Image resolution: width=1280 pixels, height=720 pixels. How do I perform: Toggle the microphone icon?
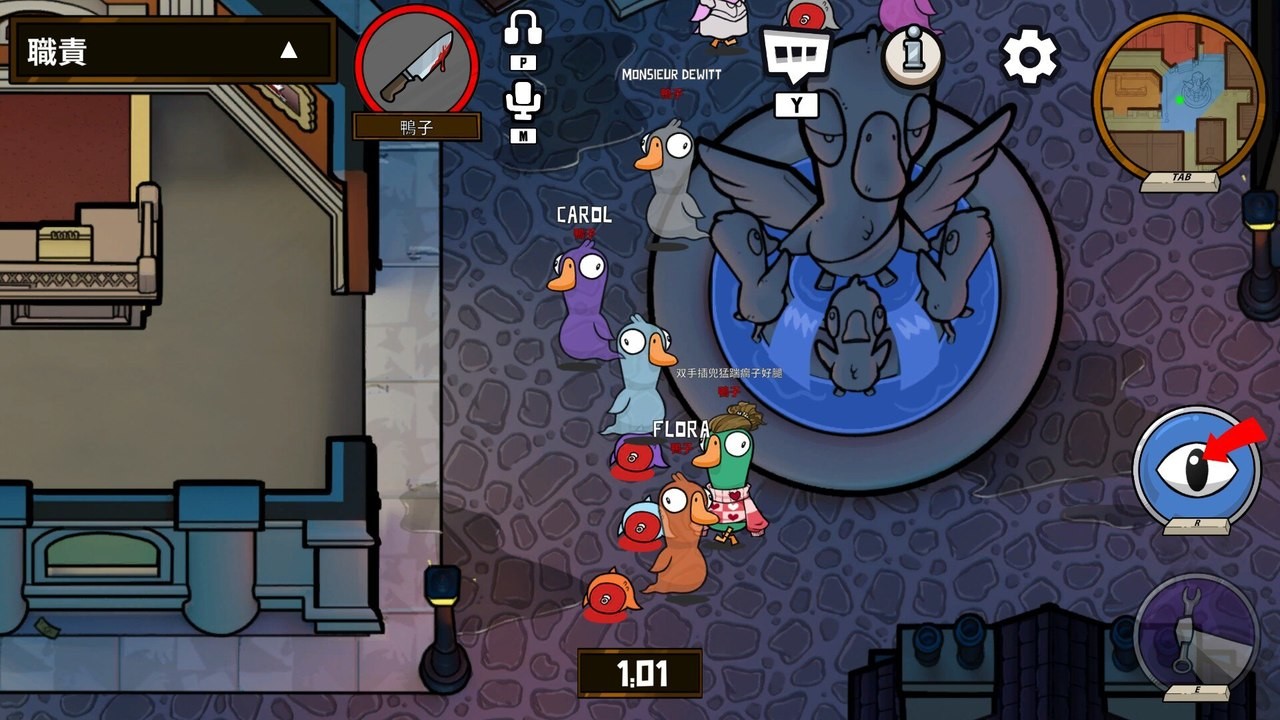pos(523,100)
